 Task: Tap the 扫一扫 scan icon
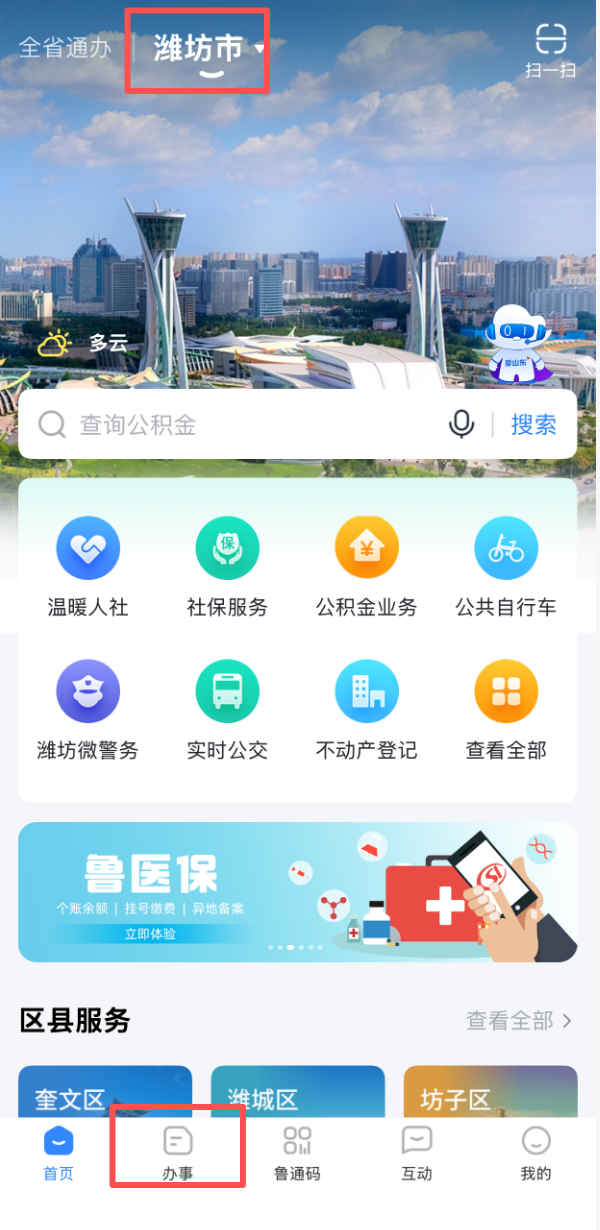click(551, 50)
